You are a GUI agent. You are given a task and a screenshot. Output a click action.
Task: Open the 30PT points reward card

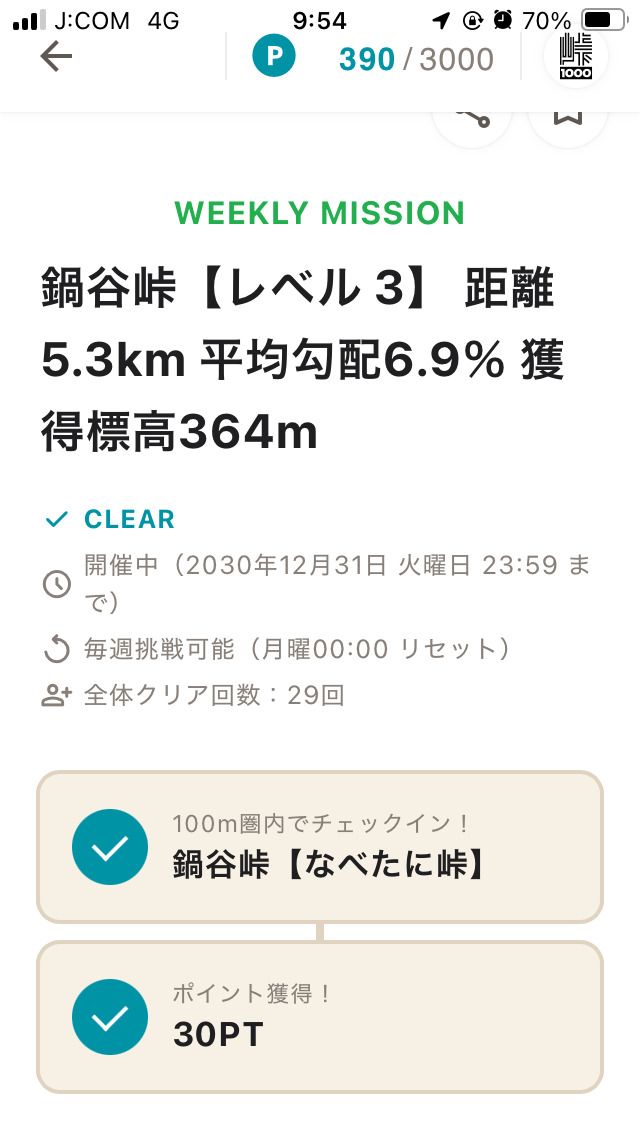coord(320,1017)
